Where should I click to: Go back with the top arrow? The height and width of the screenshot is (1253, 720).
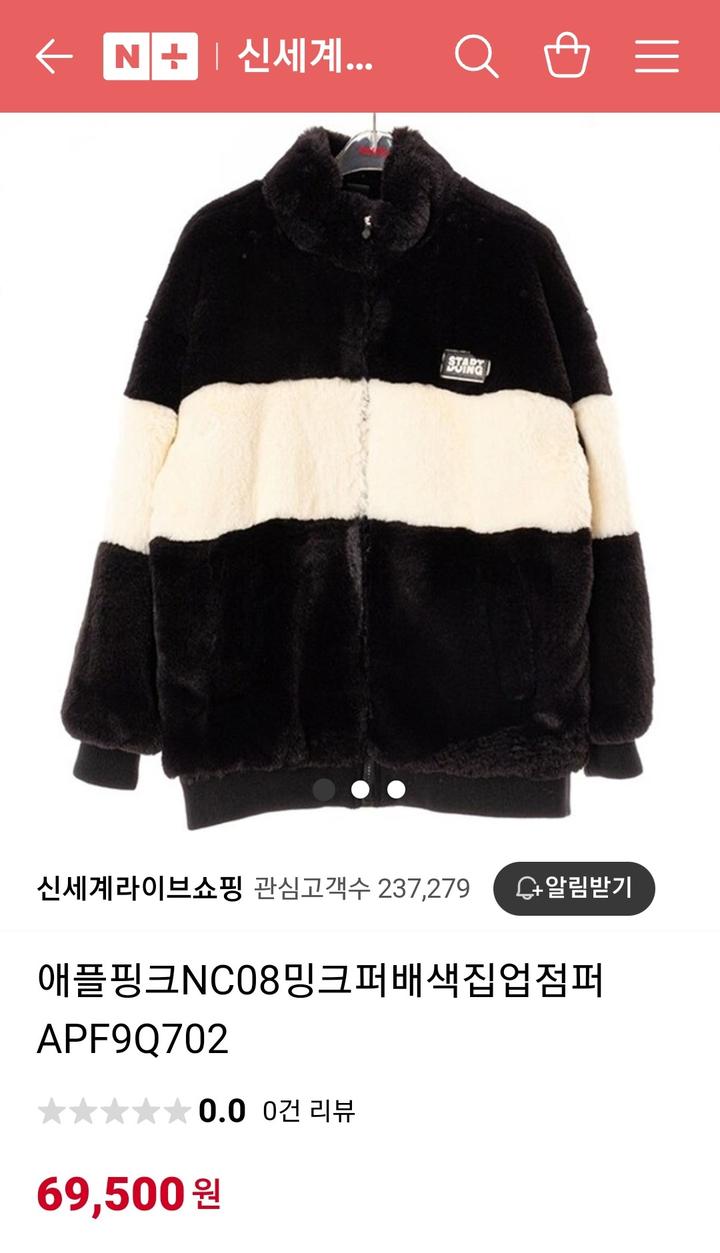coord(54,57)
